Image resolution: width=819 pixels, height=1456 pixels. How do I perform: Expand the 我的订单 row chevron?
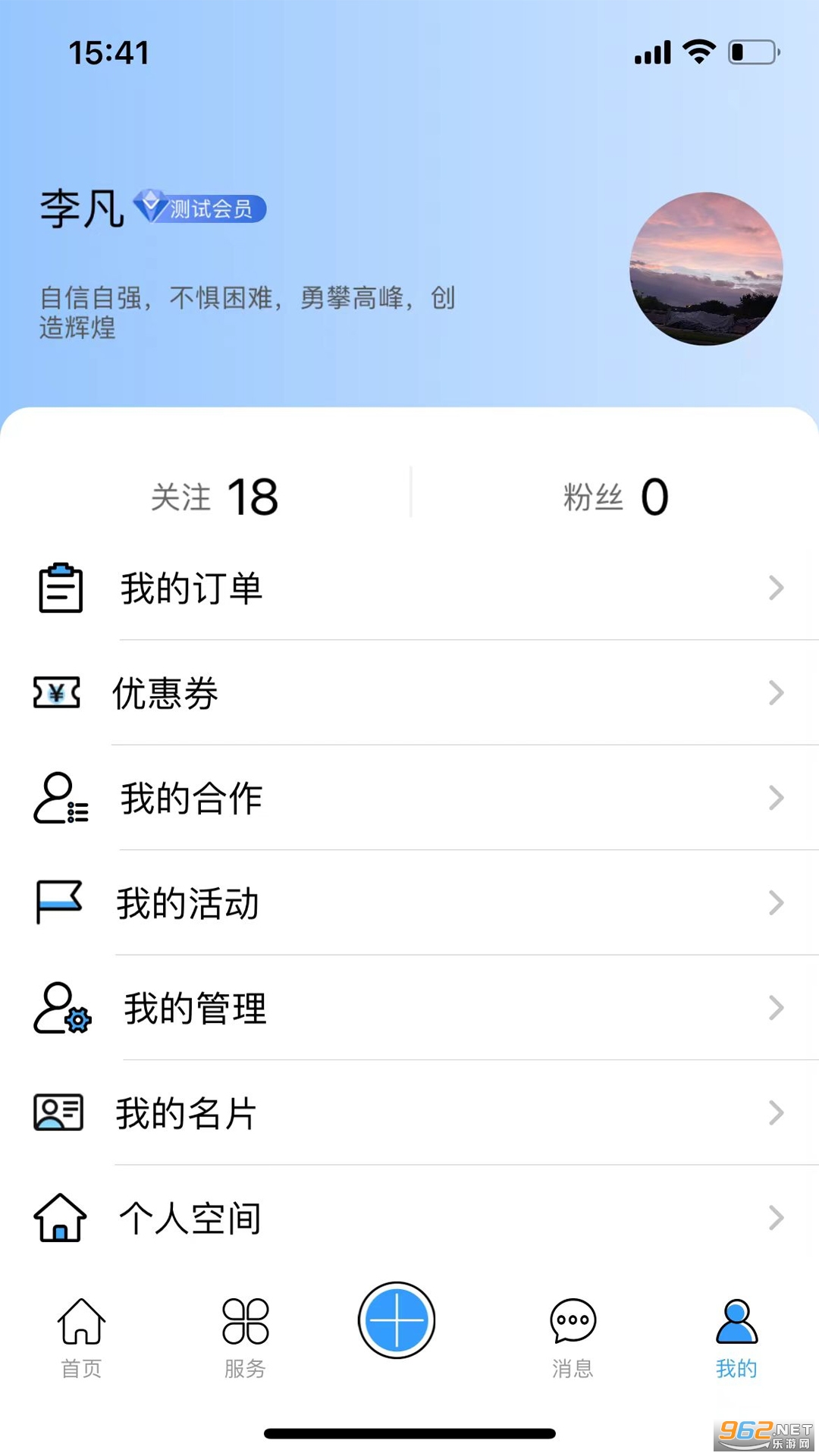(x=775, y=588)
